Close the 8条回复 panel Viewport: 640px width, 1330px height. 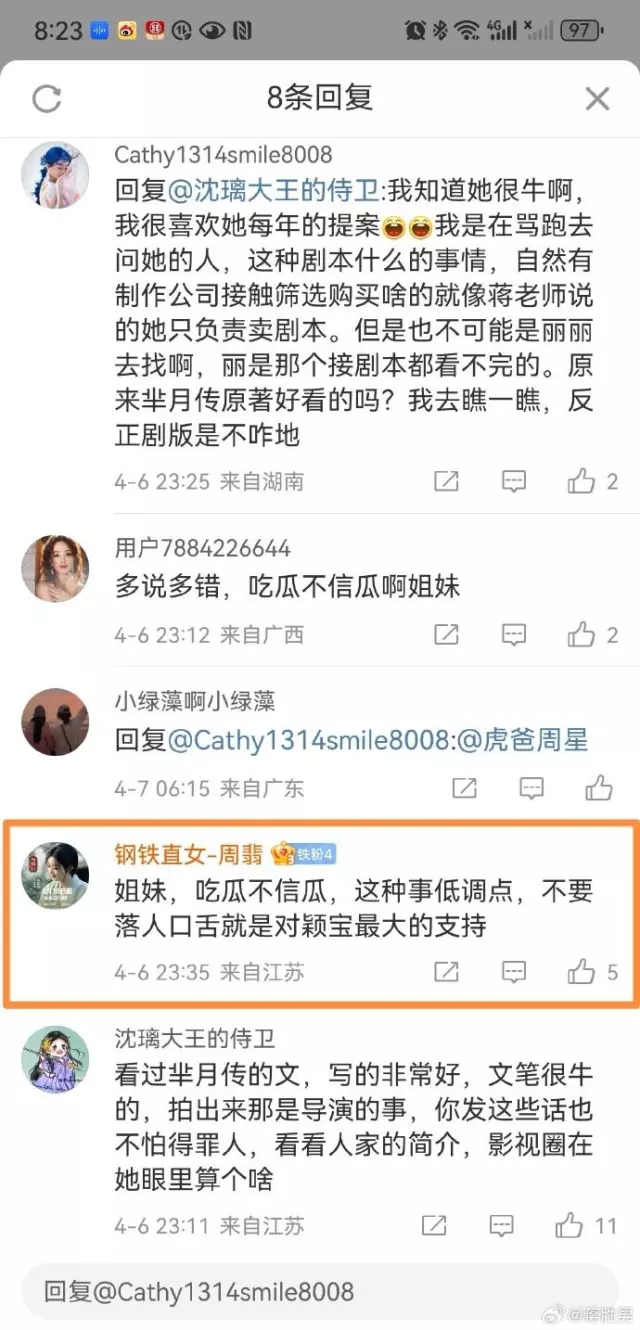tap(597, 98)
